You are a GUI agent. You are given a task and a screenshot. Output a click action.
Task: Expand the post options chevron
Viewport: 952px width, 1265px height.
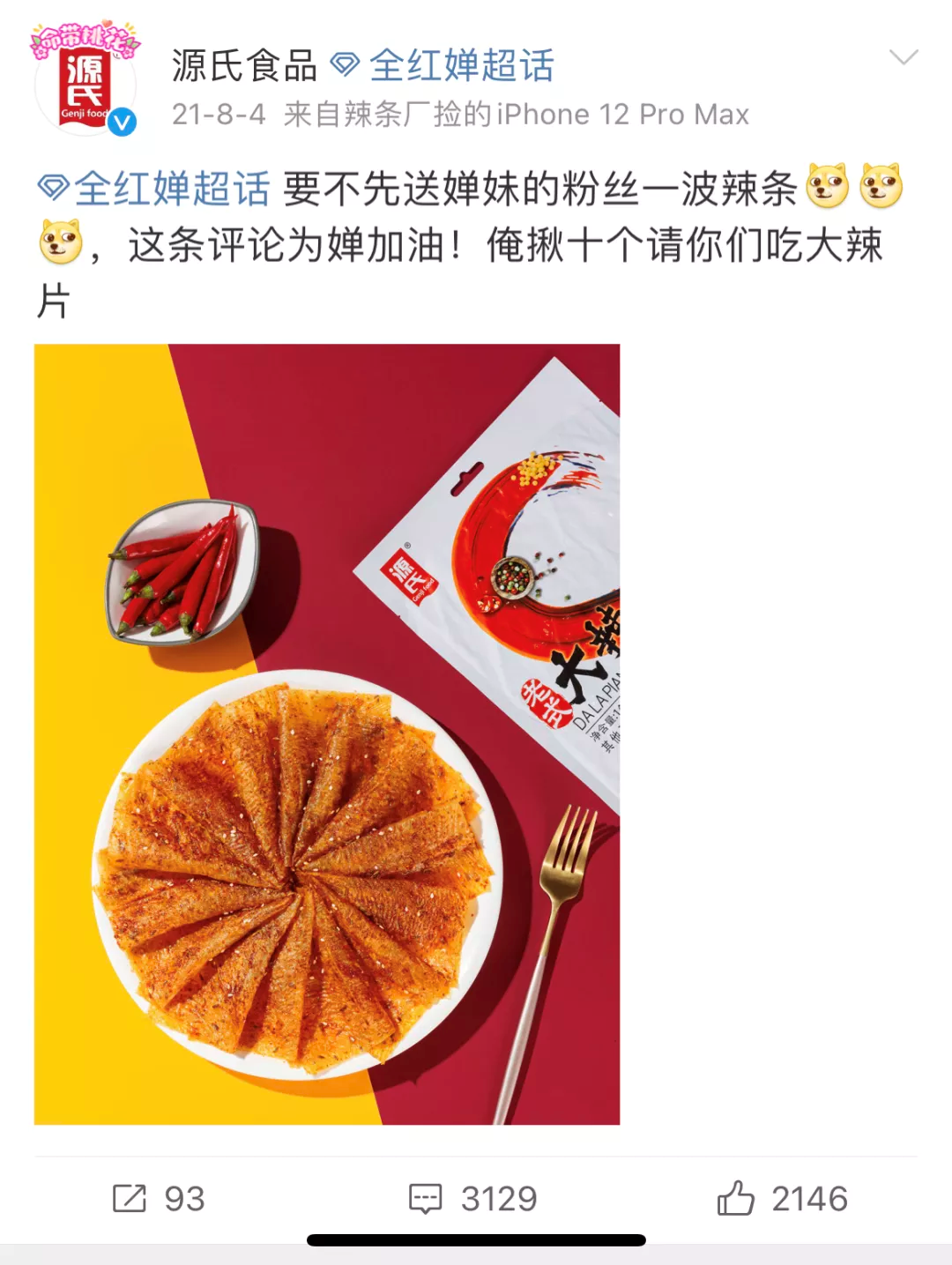(904, 58)
